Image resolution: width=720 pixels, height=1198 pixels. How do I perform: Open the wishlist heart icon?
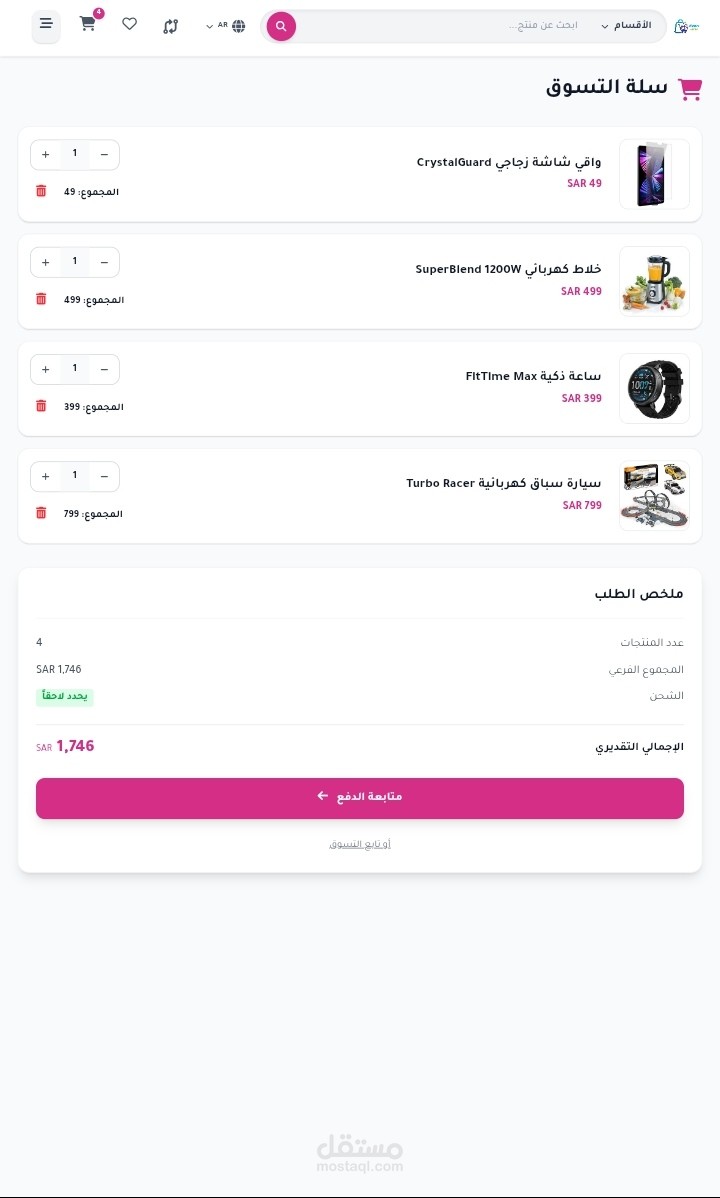click(x=129, y=24)
